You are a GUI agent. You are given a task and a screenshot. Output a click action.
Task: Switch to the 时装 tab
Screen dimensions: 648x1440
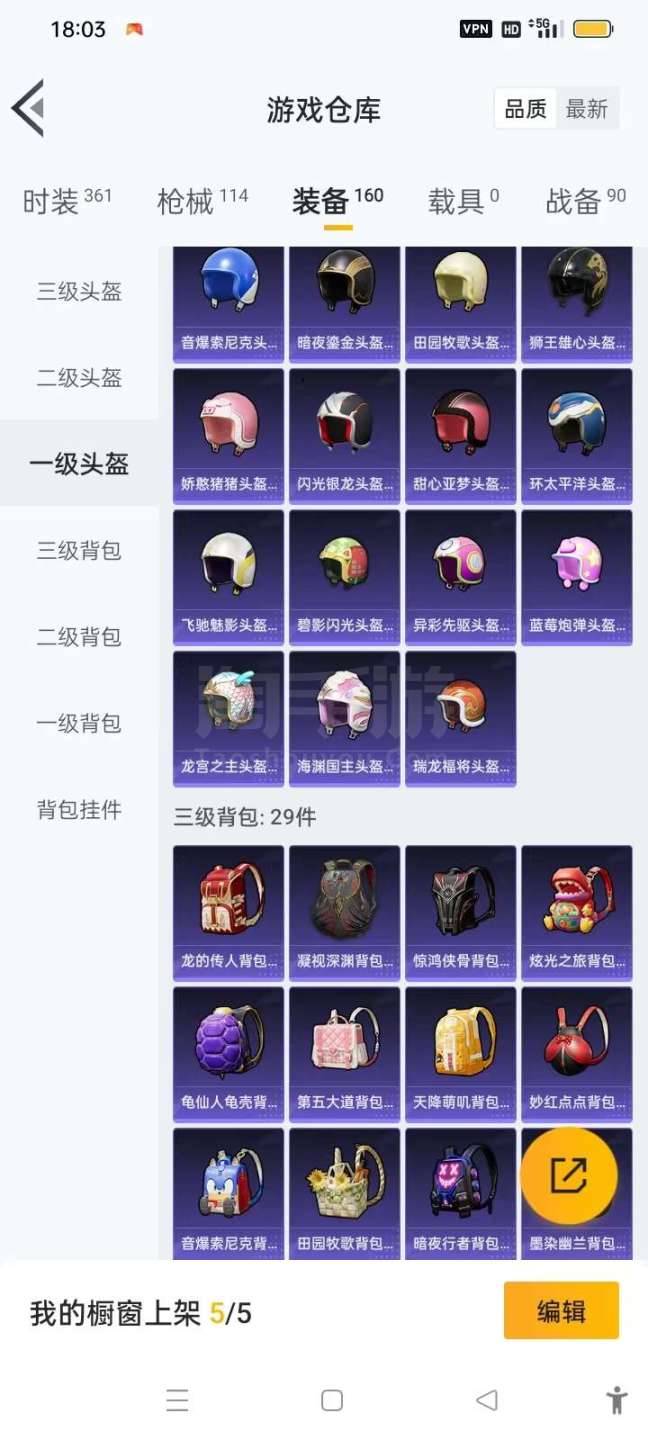(x=66, y=201)
